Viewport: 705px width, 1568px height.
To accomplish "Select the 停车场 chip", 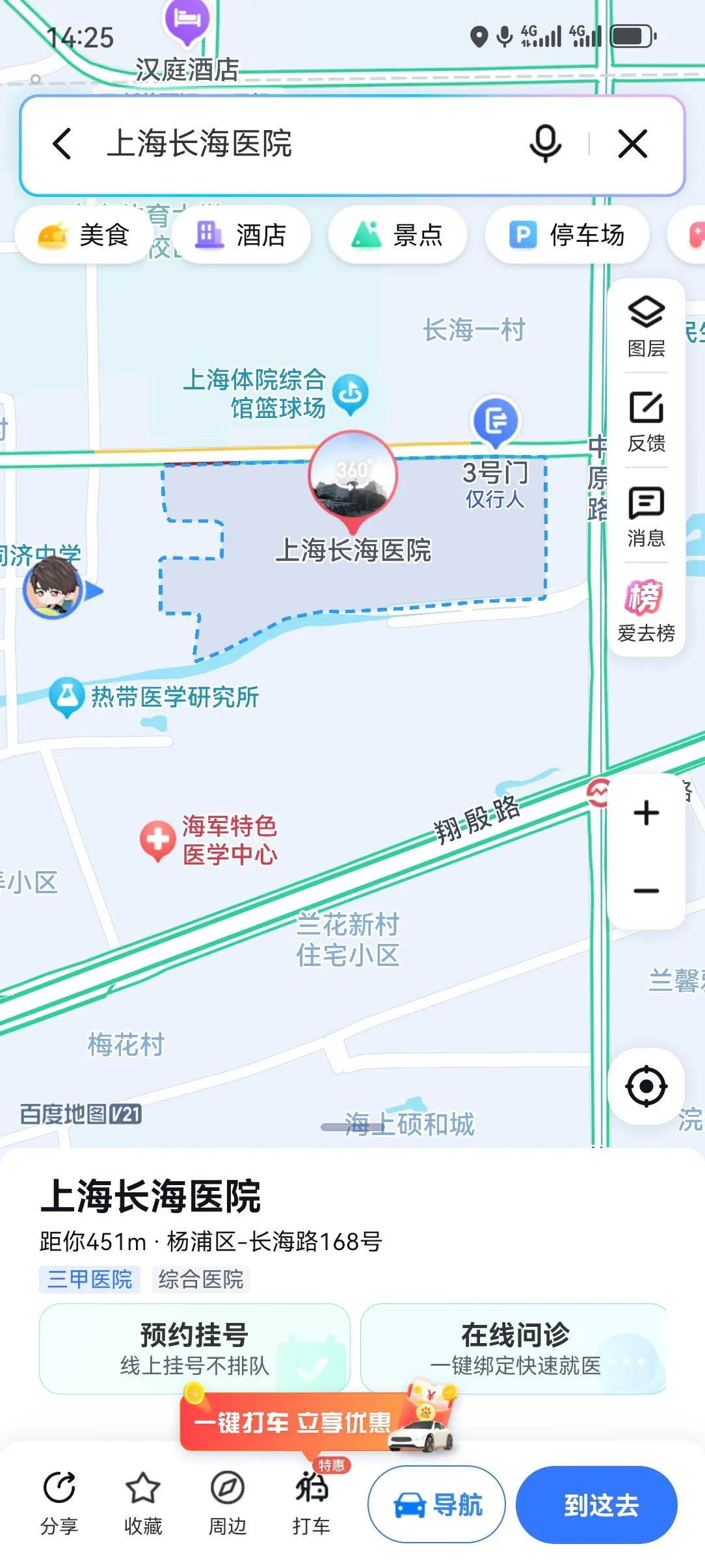I will click(567, 235).
